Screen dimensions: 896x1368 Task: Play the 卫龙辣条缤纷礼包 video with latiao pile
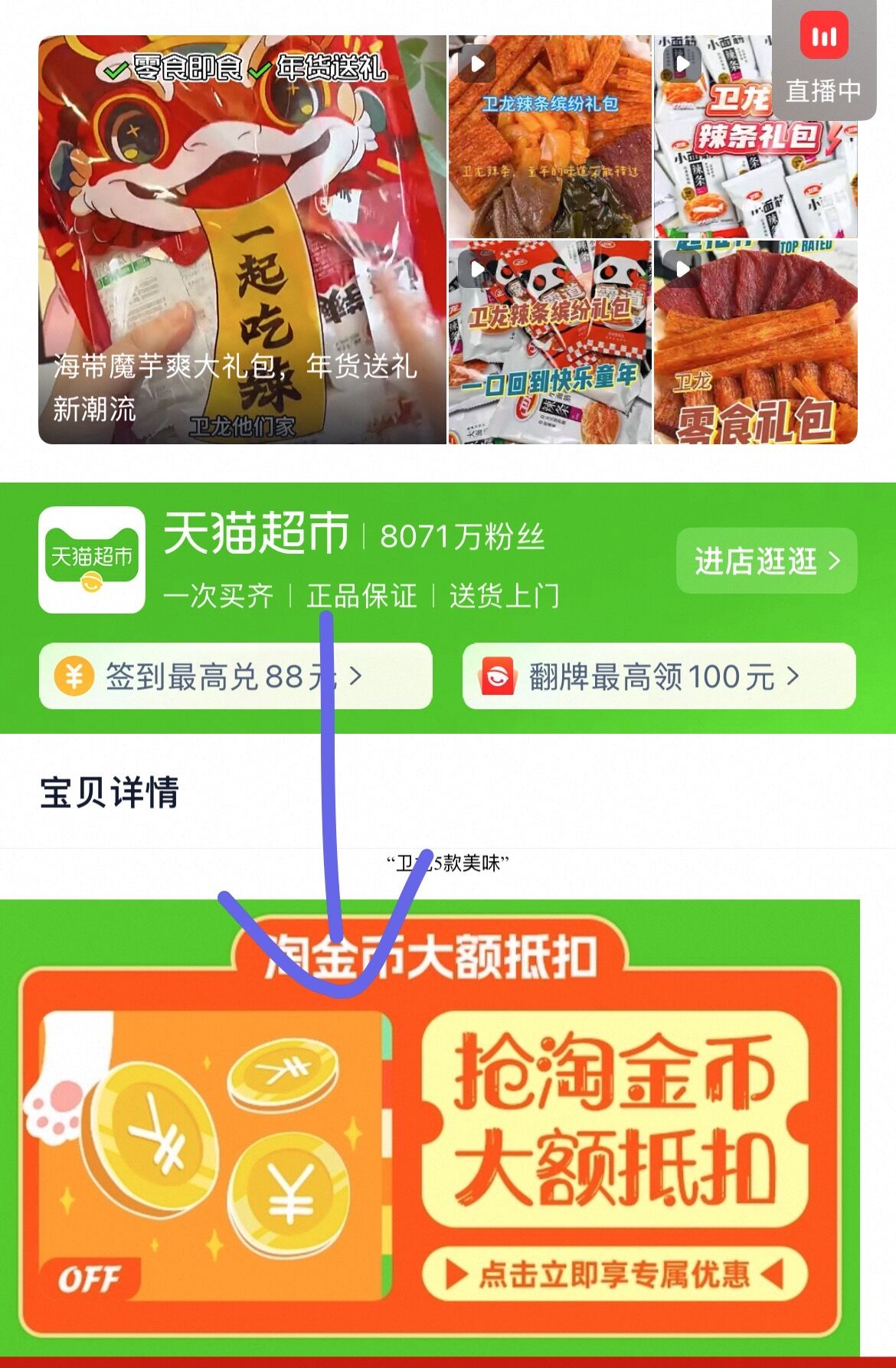pos(549,138)
